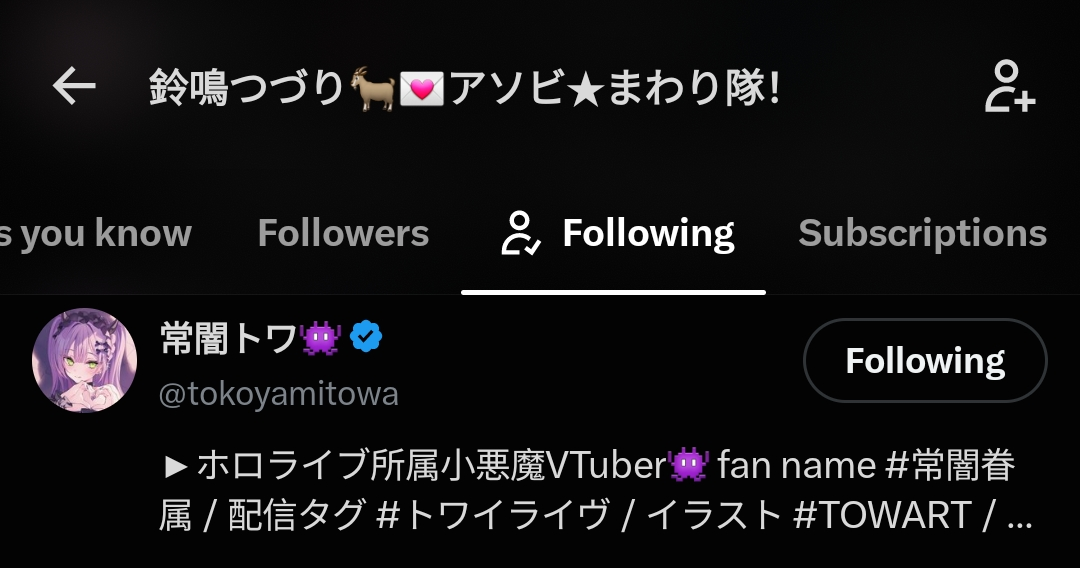Switch to the Subscriptions tab
The width and height of the screenshot is (1080, 568).
click(922, 233)
